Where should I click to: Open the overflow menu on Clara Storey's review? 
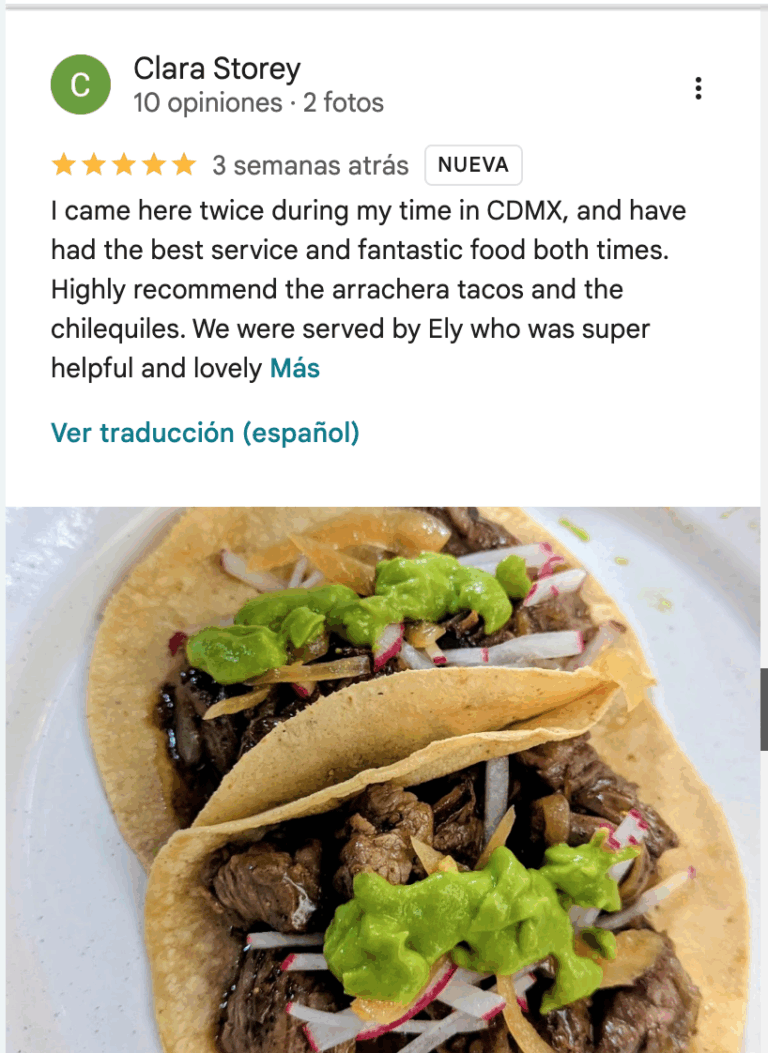(x=698, y=88)
